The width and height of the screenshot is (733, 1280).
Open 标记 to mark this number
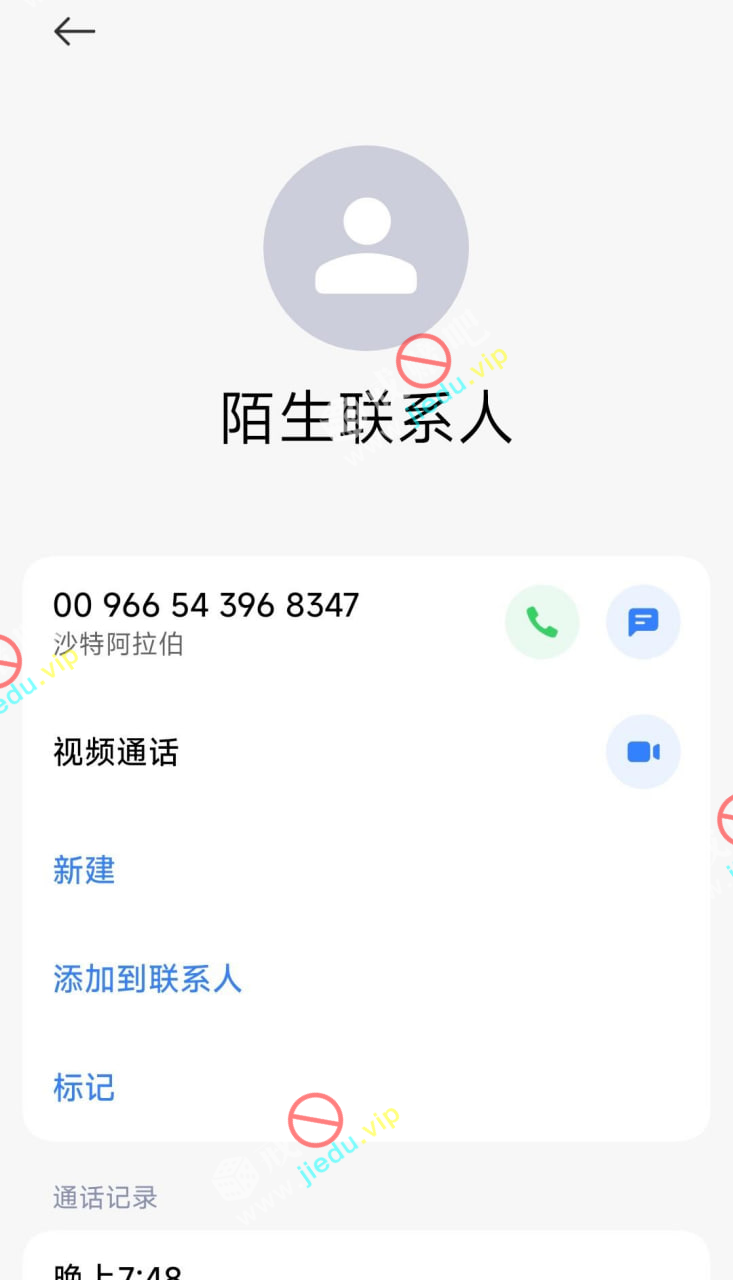(x=84, y=1087)
